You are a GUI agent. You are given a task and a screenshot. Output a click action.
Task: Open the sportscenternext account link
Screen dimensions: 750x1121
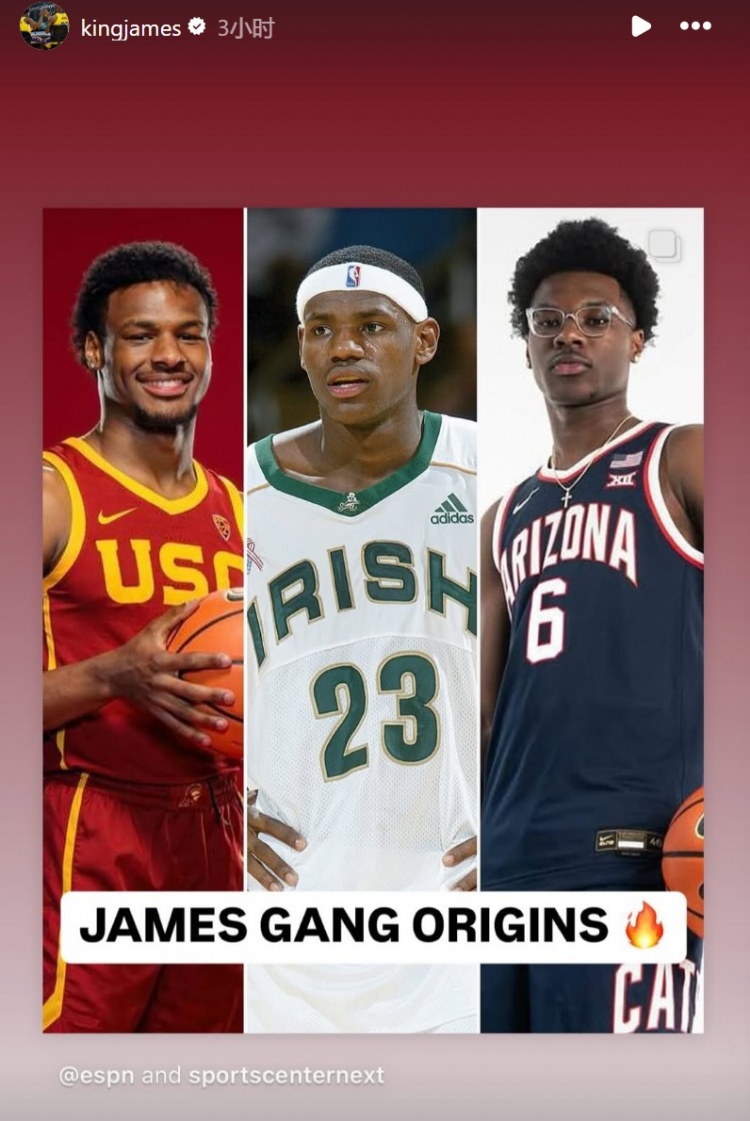coord(286,1076)
